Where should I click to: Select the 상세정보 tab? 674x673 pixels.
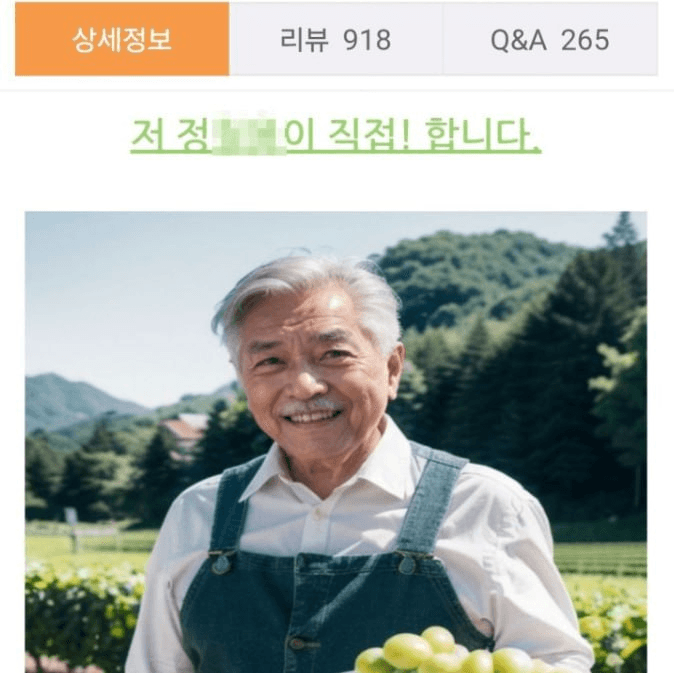122,39
